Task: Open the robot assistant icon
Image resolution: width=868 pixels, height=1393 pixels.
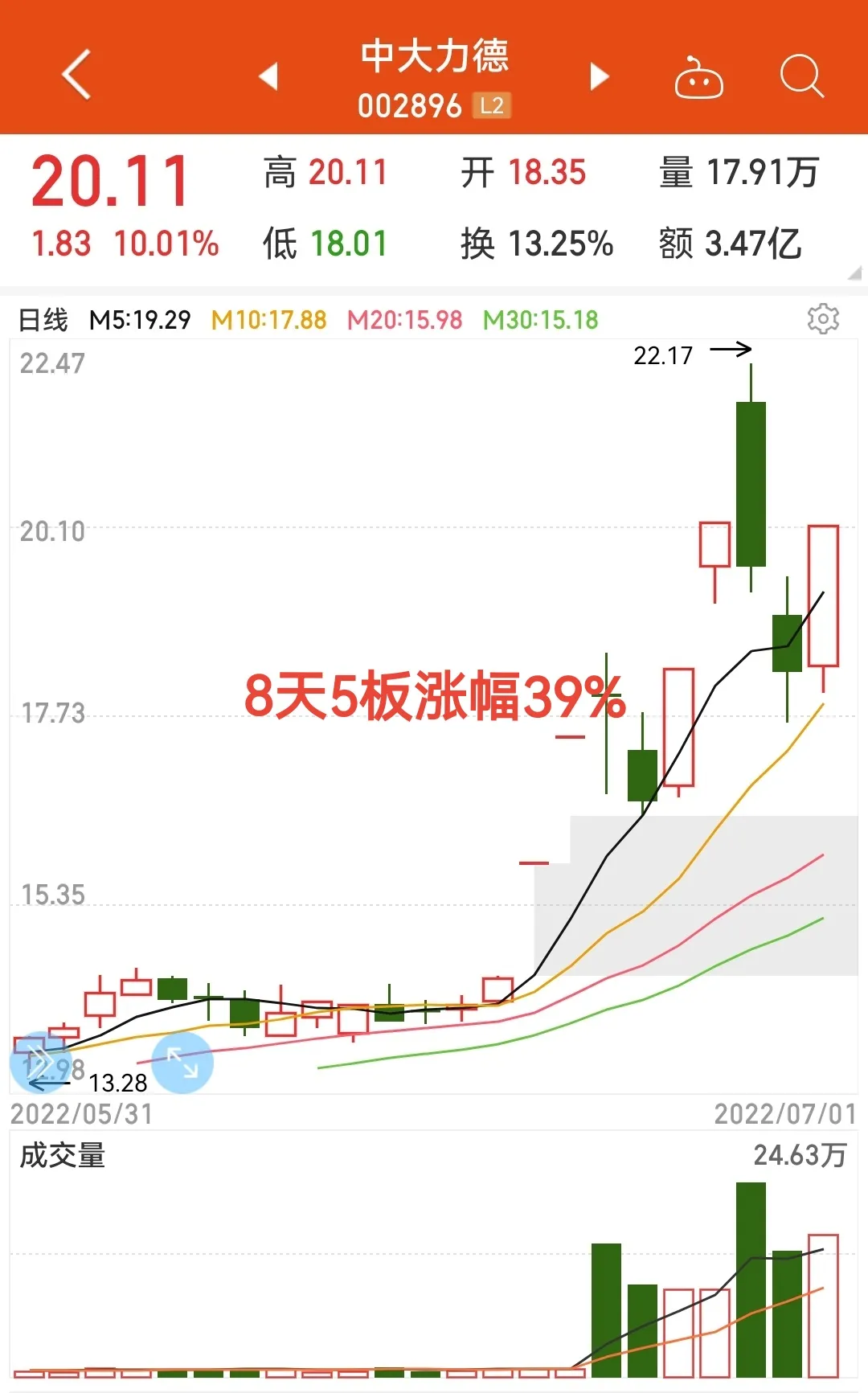Action: (x=698, y=78)
